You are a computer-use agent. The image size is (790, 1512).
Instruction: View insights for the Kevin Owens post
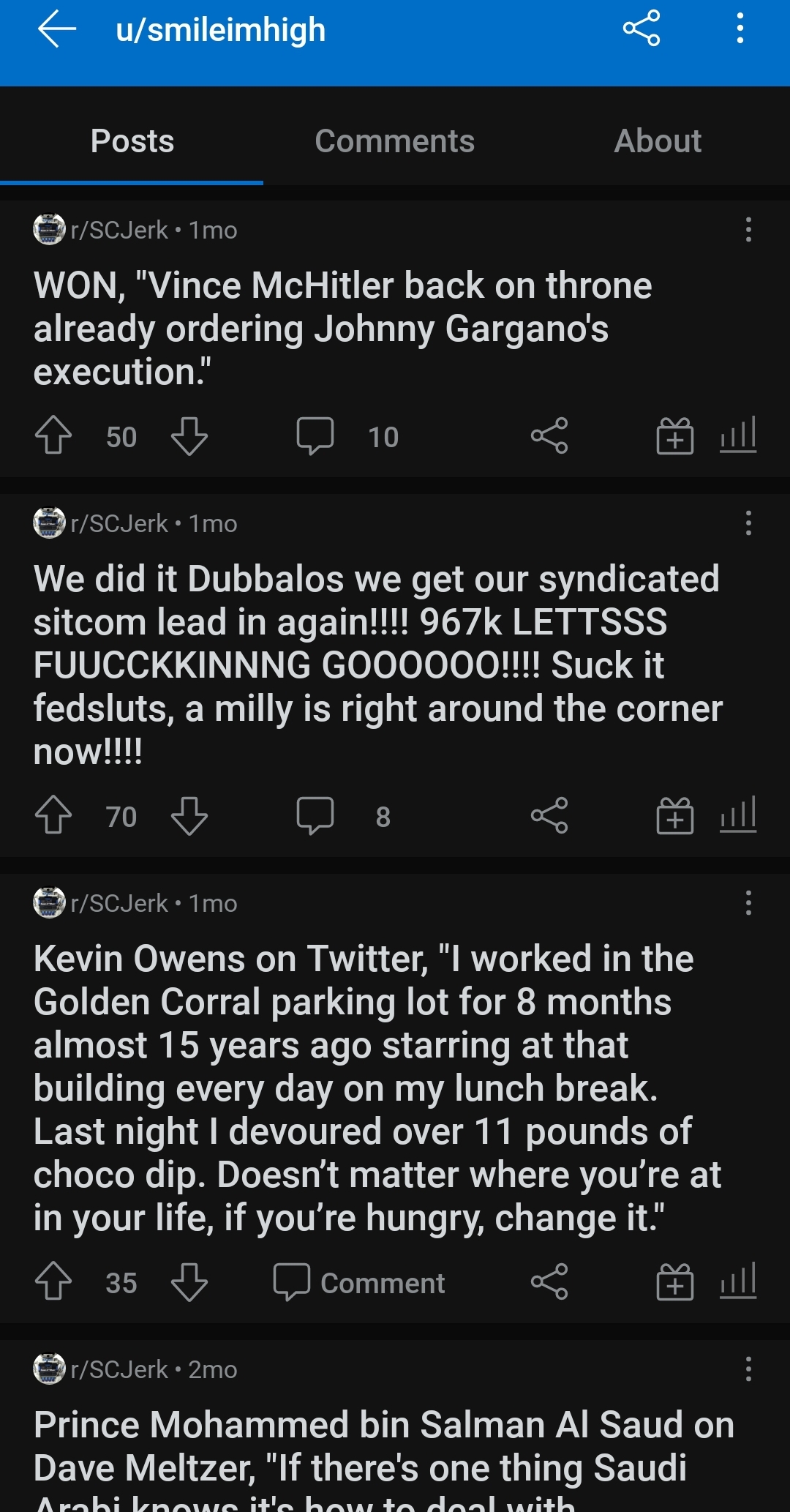coord(737,1282)
